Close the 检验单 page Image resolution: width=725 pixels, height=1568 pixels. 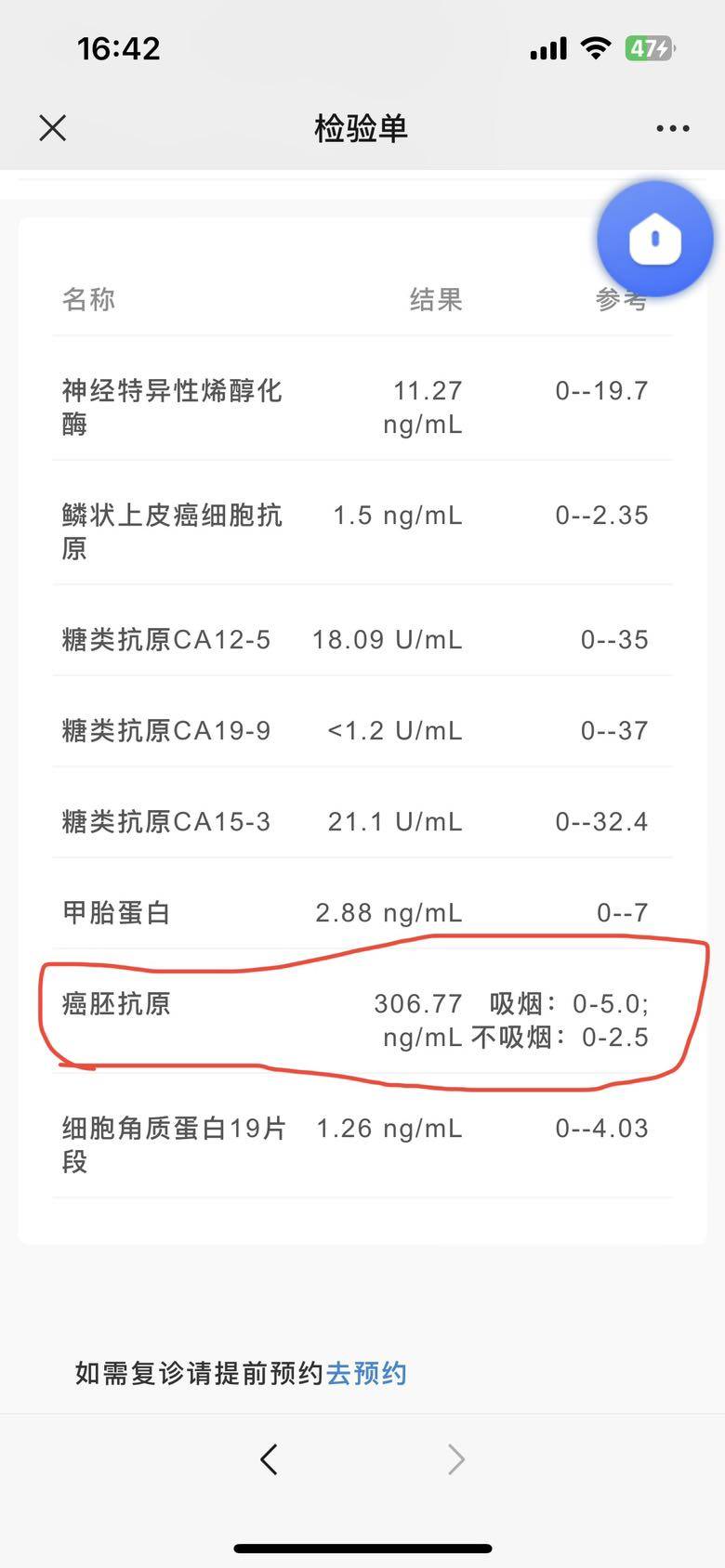coord(53,128)
